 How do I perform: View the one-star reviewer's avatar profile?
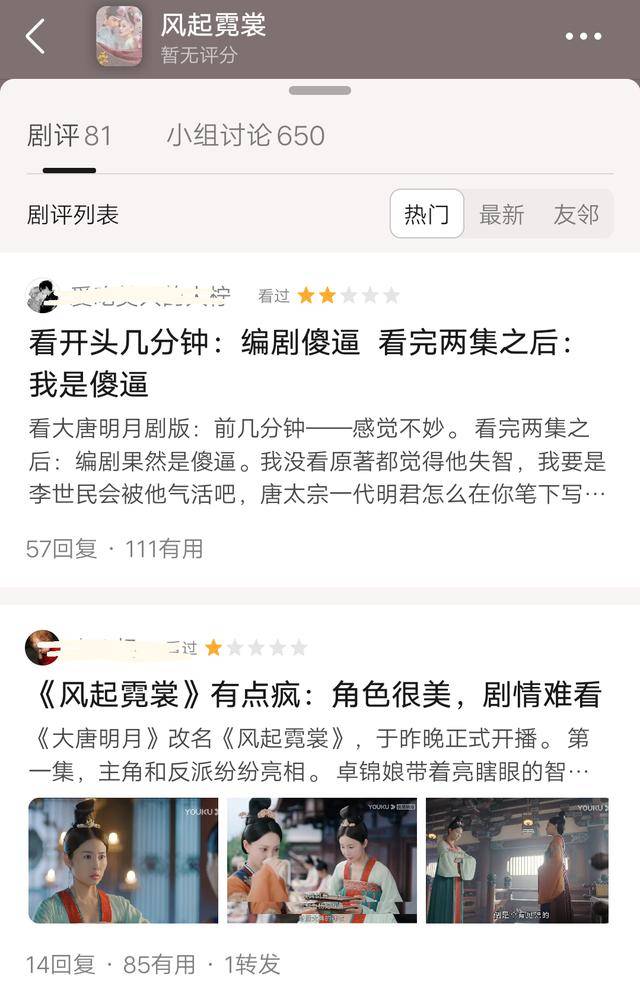[43, 647]
